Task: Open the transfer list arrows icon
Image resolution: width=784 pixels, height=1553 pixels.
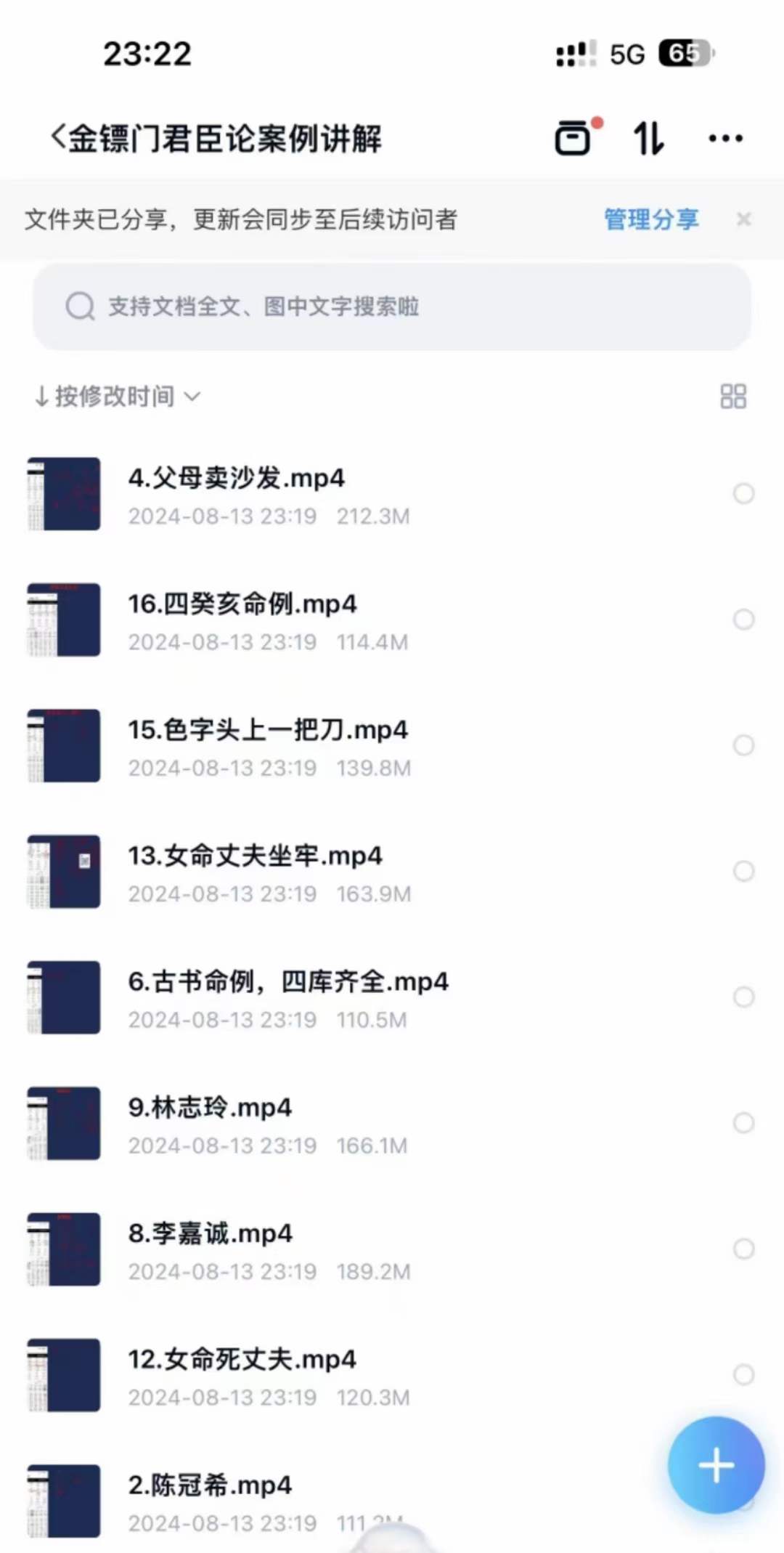Action: point(648,138)
